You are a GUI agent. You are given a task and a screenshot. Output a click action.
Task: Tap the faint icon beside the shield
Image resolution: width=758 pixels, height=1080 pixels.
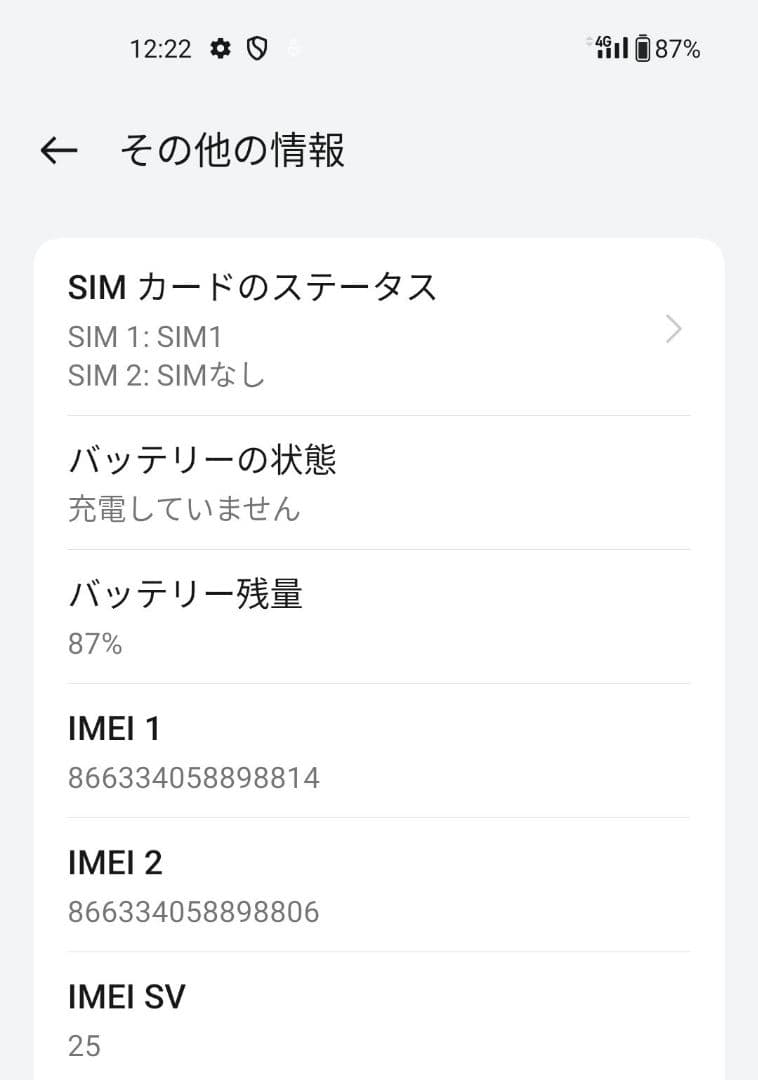pos(293,47)
